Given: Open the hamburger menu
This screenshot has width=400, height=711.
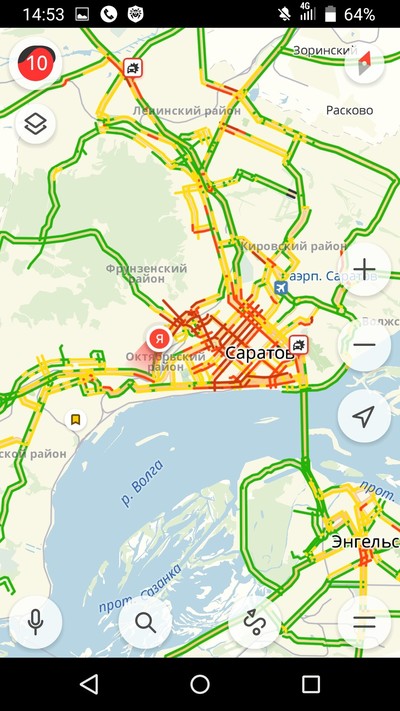Looking at the screenshot, I should point(364,622).
